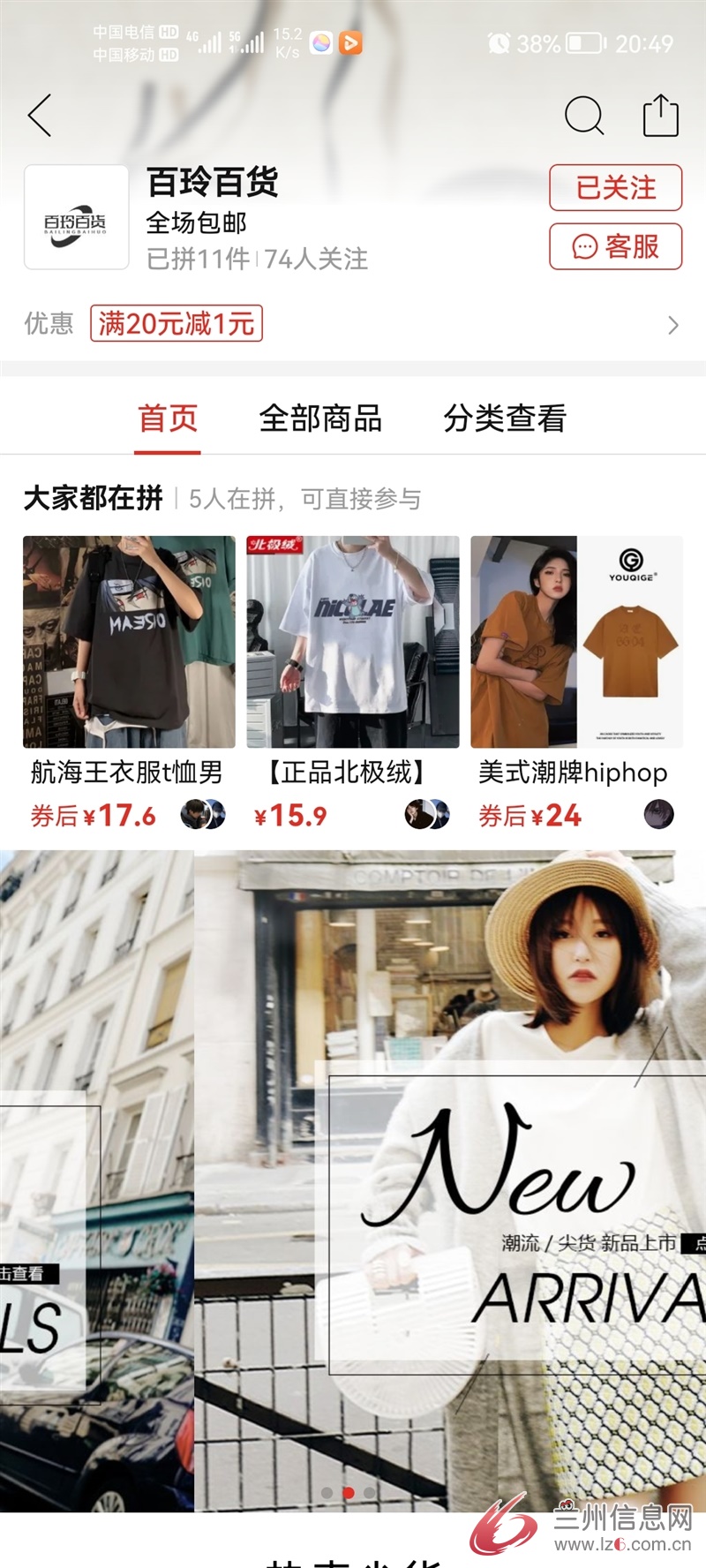Open the 美式潮牌hiphop product
Screen dimensions: 706x1568
(x=577, y=682)
